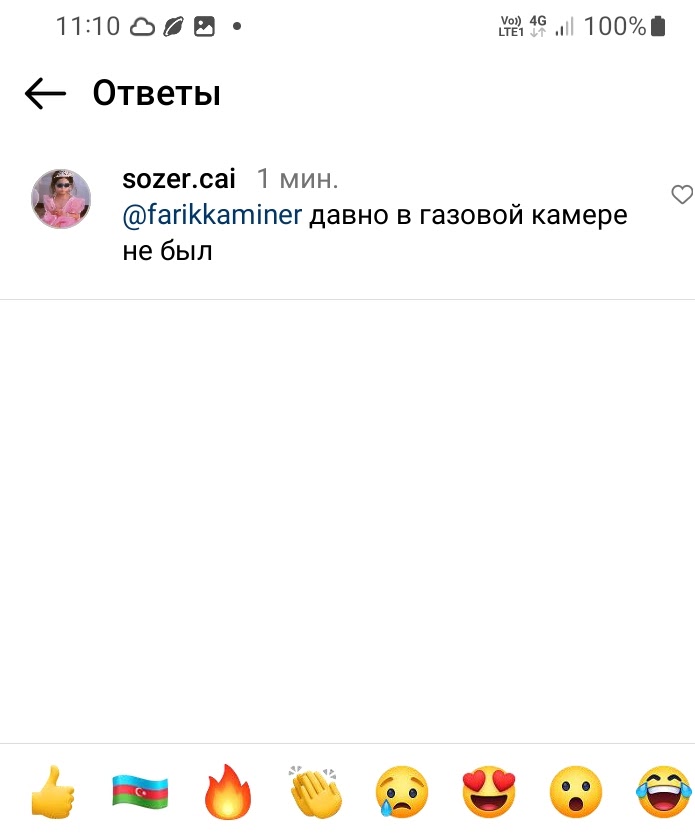695x836 pixels.
Task: Open the @farikkaminer mention link
Action: (x=211, y=215)
